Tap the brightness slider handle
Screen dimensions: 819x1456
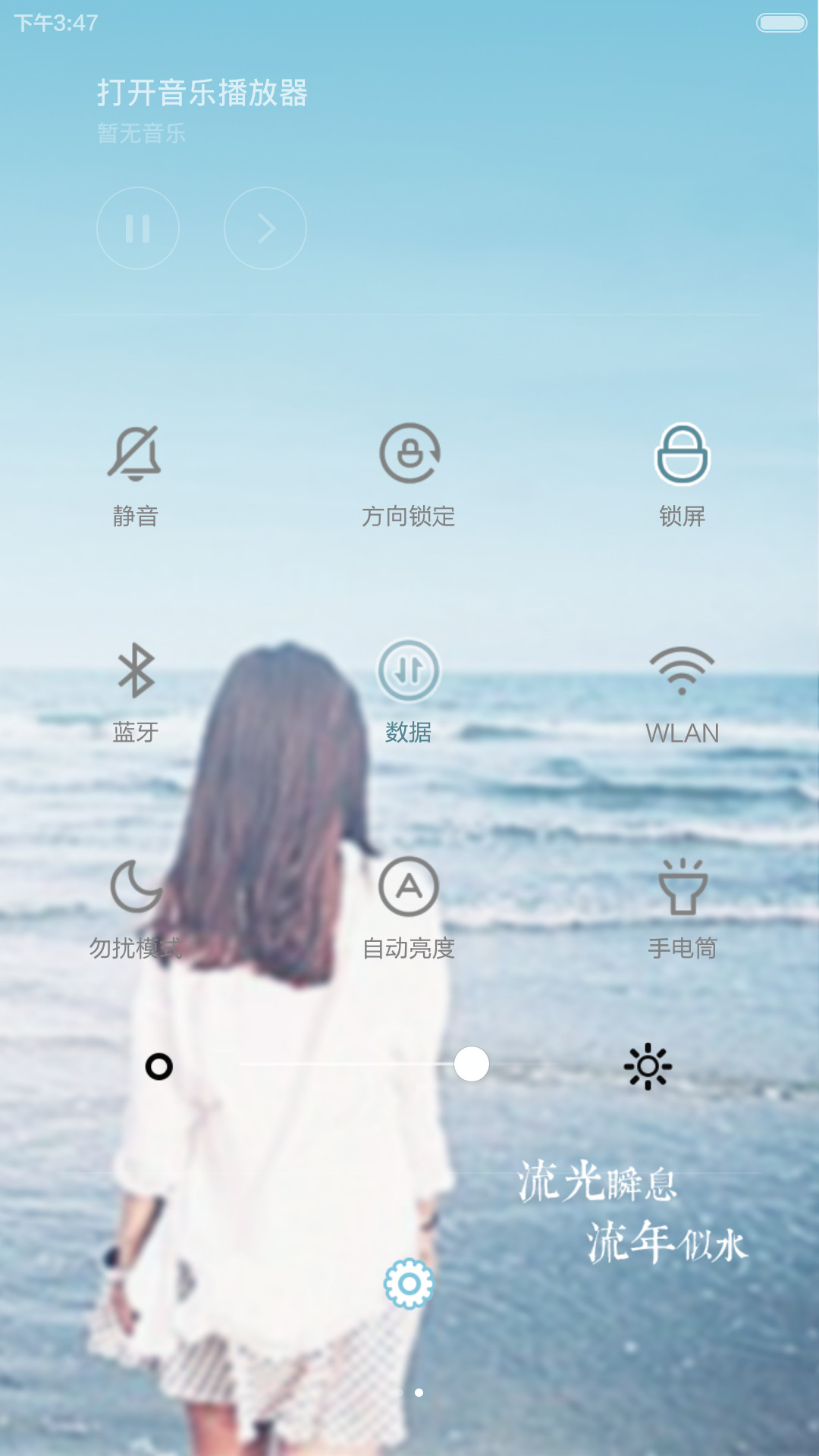[x=472, y=1064]
